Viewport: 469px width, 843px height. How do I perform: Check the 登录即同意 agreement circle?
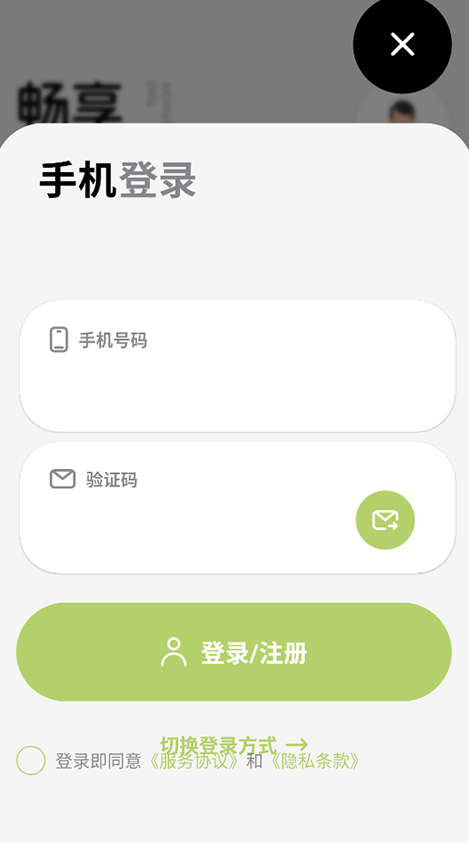coord(31,760)
